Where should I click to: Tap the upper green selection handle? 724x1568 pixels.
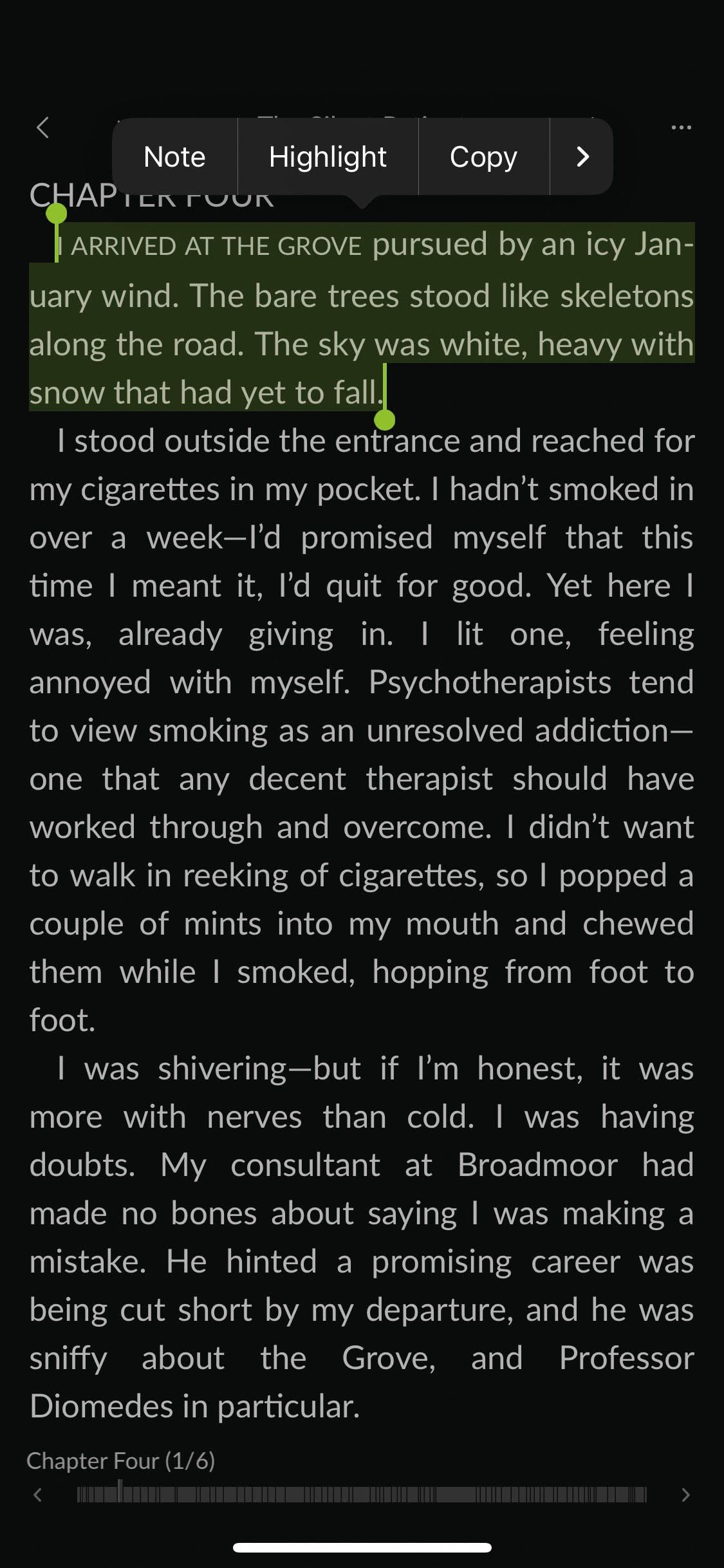click(x=57, y=214)
